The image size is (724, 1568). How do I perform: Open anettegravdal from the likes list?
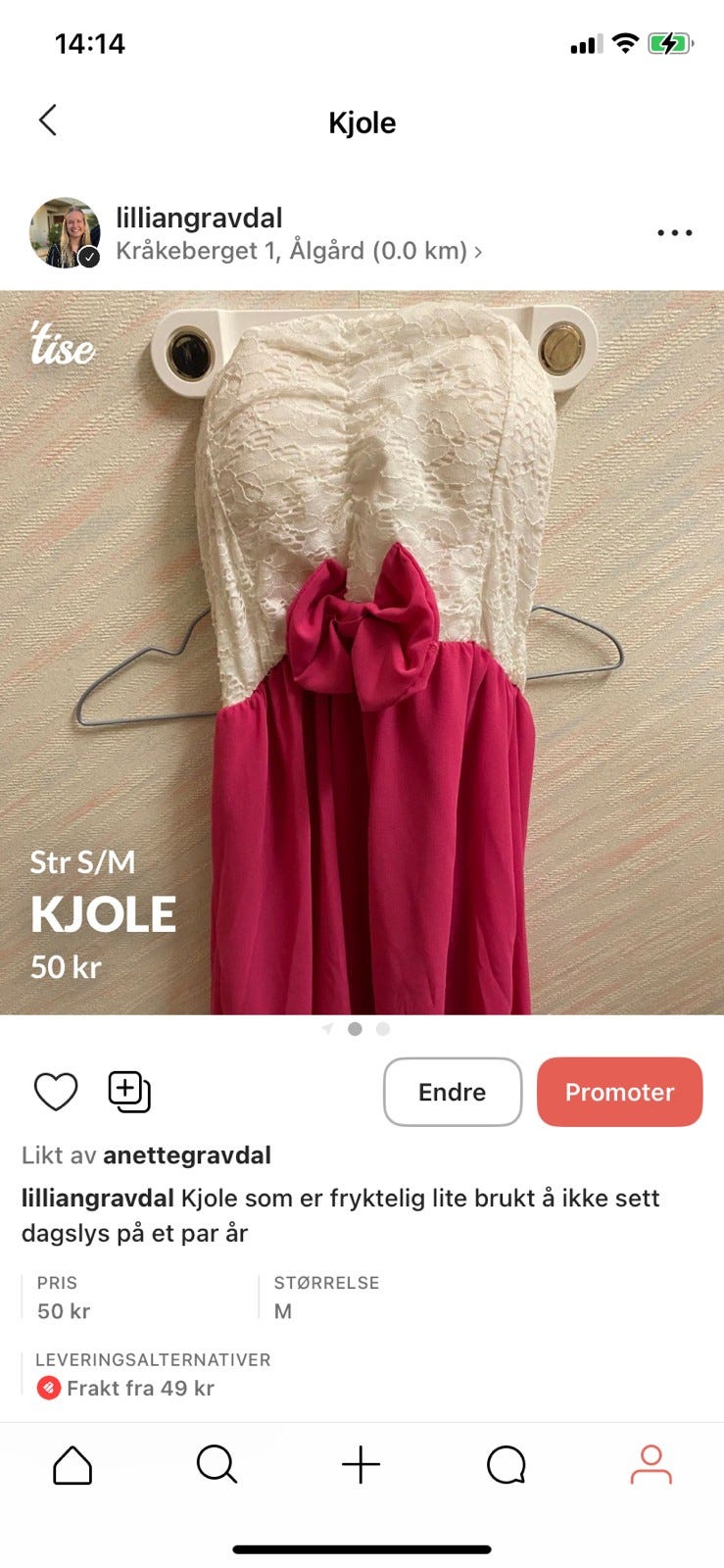[187, 1155]
